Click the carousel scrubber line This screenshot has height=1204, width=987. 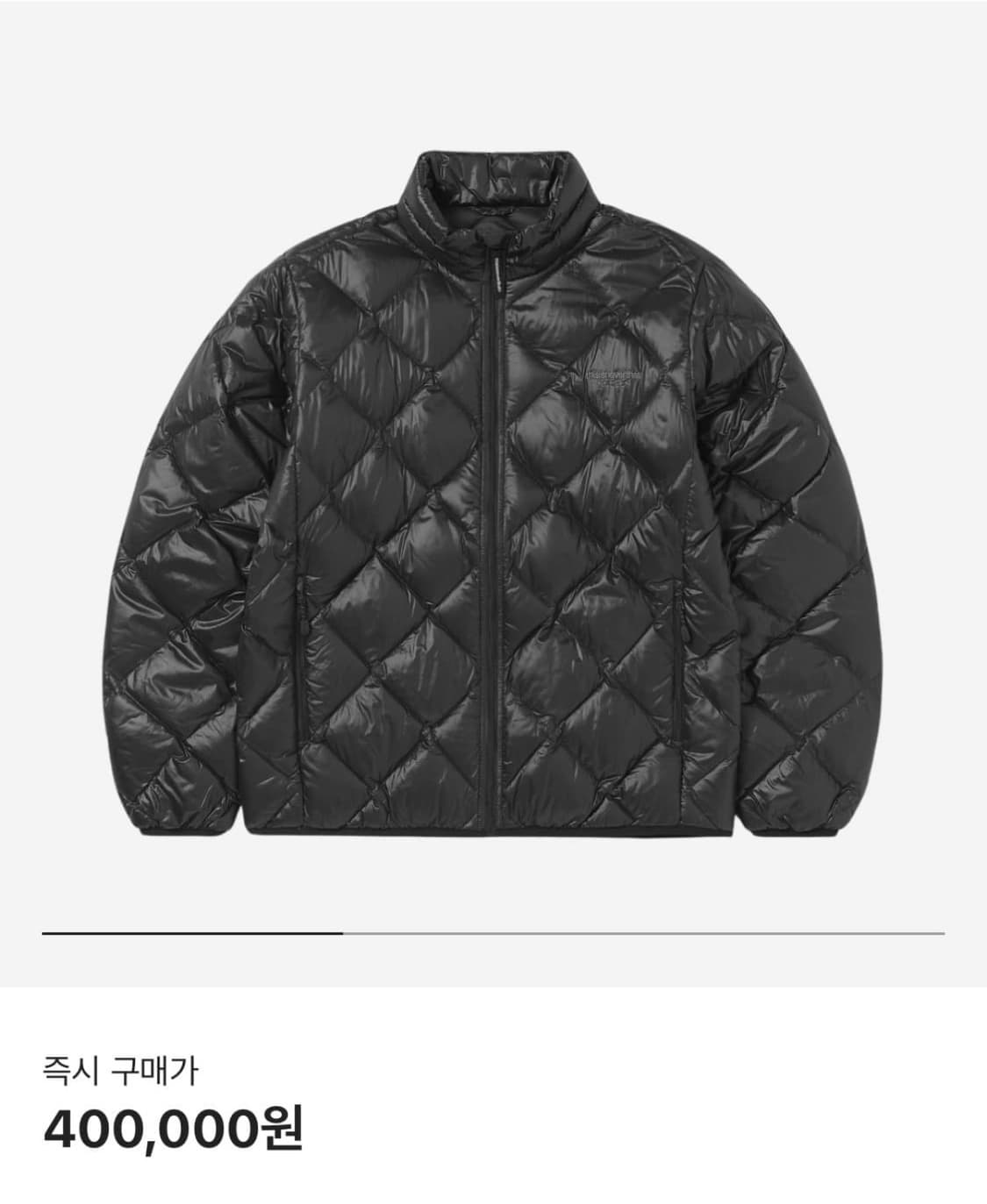pyautogui.click(x=491, y=932)
